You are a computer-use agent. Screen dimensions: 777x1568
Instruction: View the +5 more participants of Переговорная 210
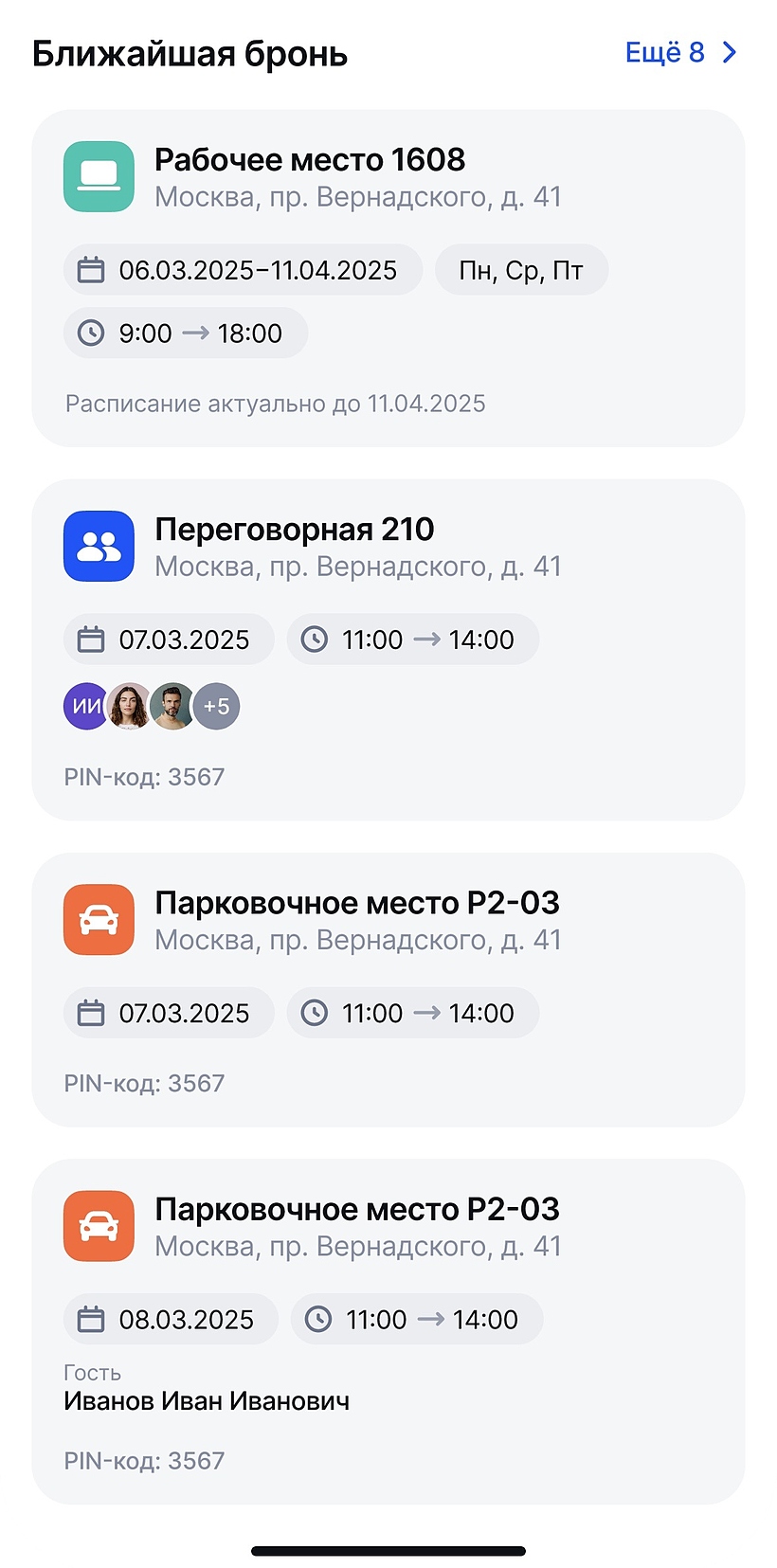coord(217,706)
